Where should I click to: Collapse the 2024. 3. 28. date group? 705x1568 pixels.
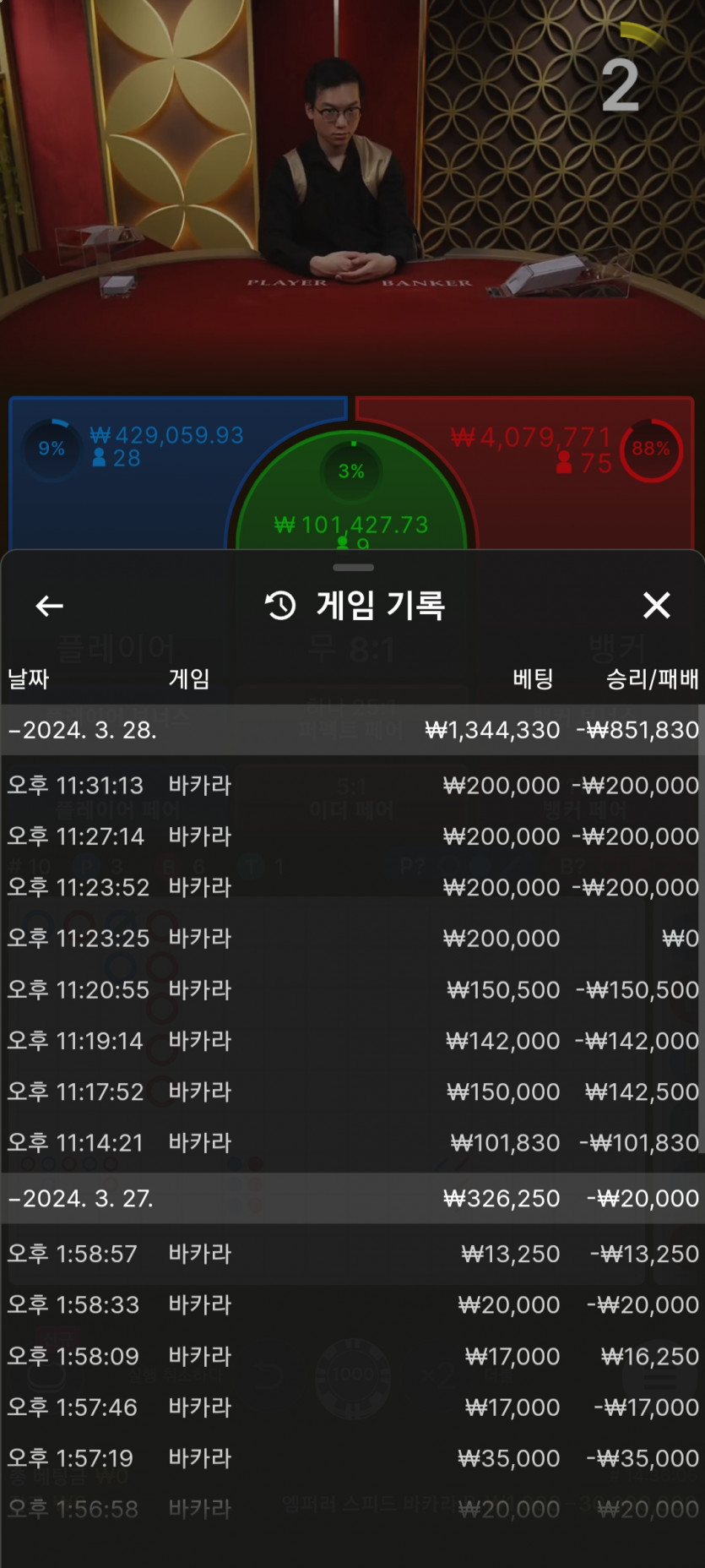(353, 730)
